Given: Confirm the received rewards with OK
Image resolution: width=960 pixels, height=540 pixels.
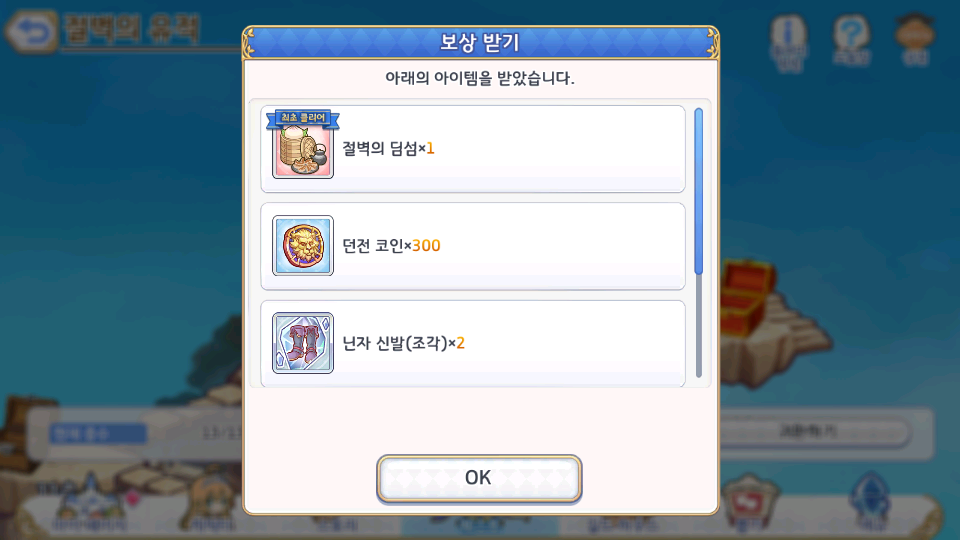Looking at the screenshot, I should [479, 478].
